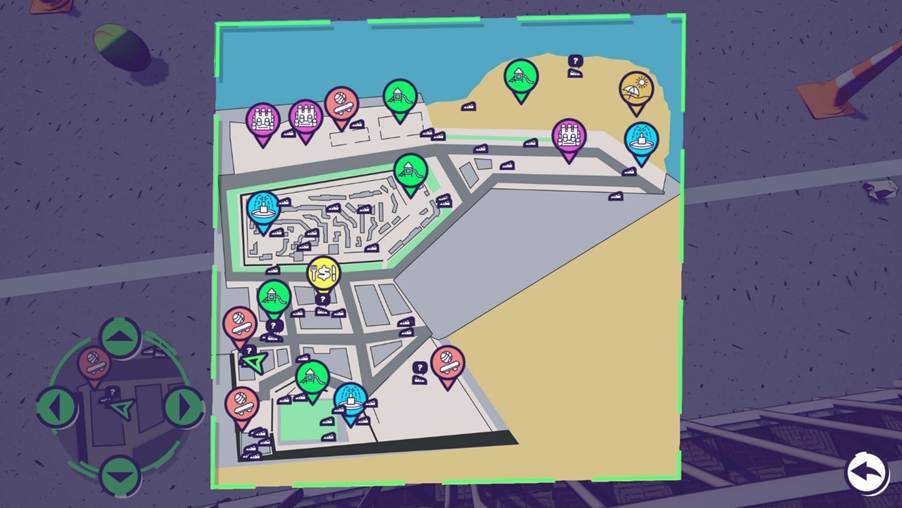
Task: Select the yellow beach umbrella pin
Action: (x=635, y=90)
